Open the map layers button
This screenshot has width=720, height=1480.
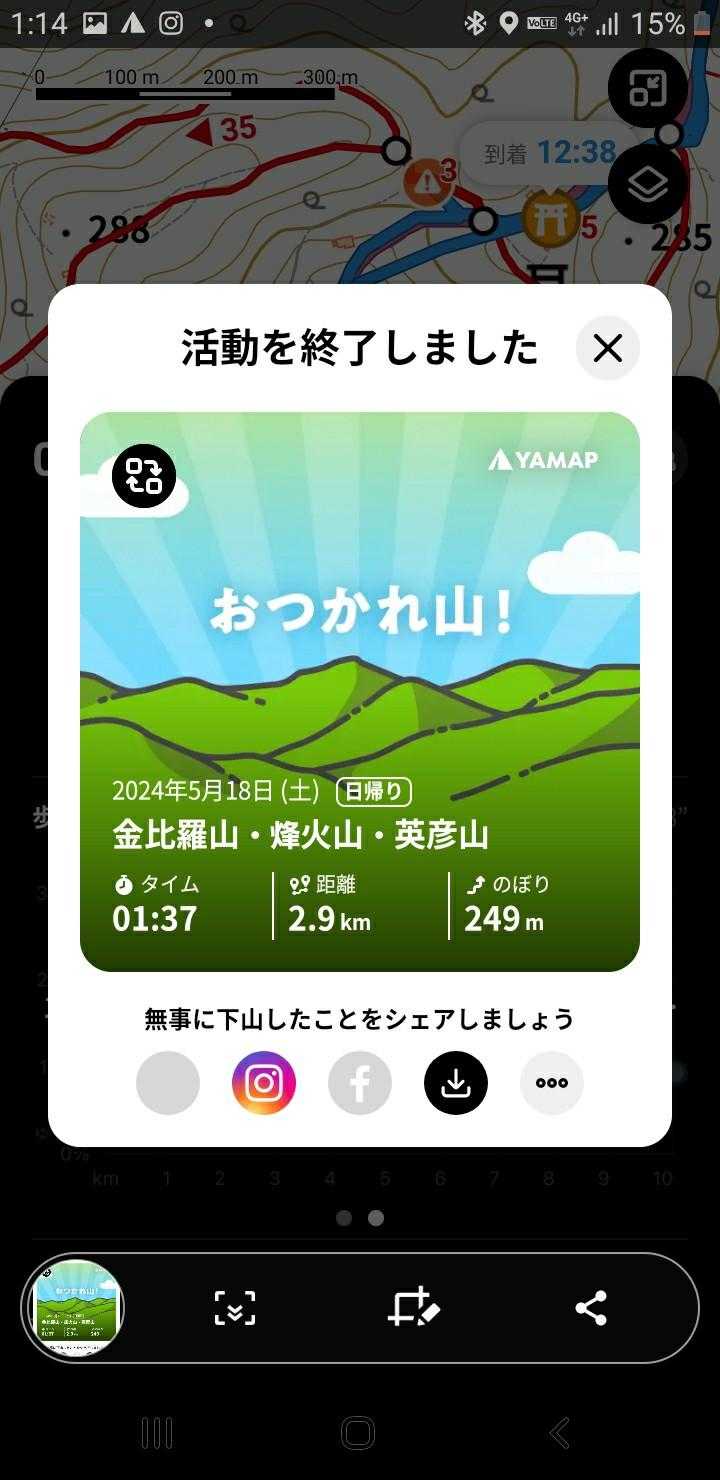(x=647, y=184)
